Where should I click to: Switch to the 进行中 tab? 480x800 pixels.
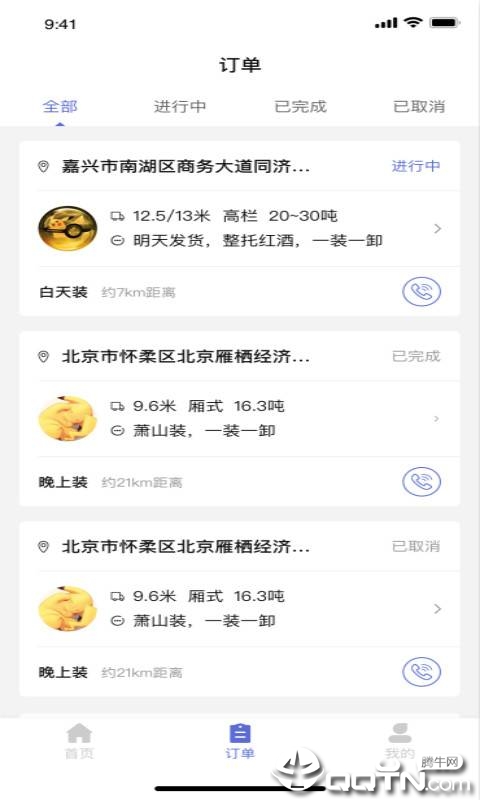(x=180, y=107)
